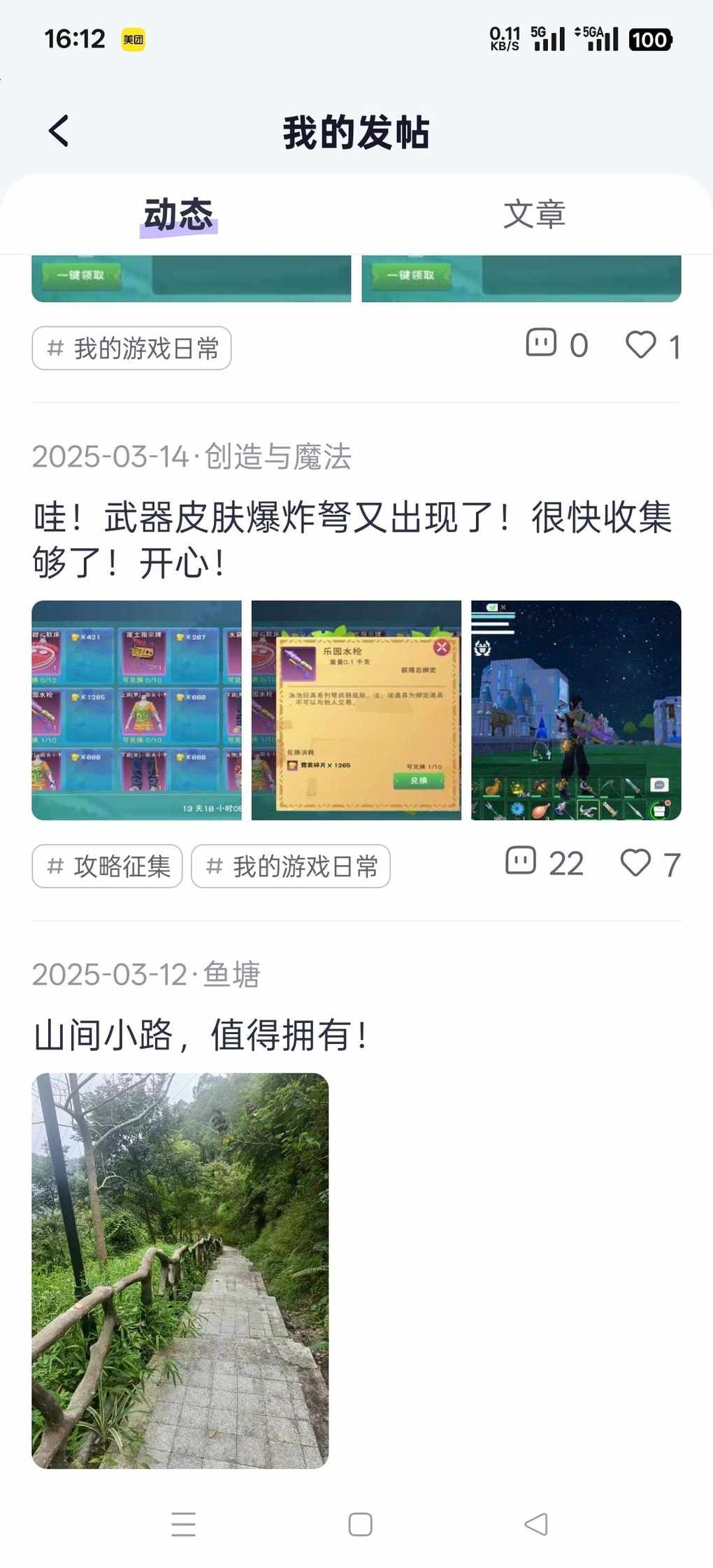Switch to the 文章 tab
This screenshot has width=713, height=1568.
534,214
